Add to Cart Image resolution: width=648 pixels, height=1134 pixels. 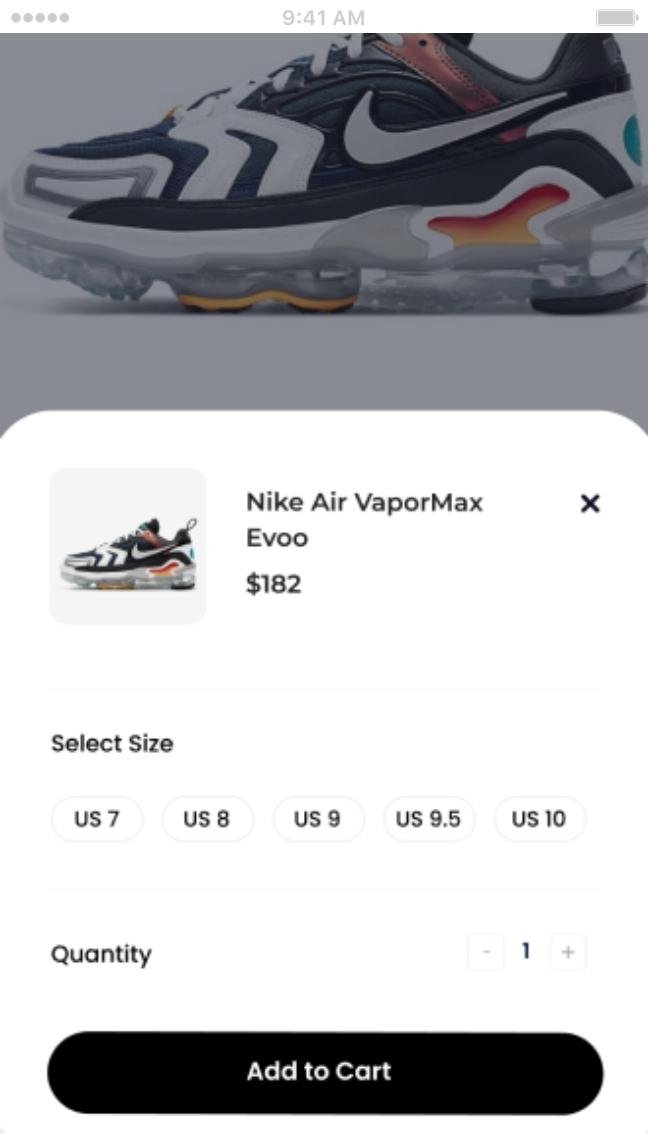tap(325, 1072)
